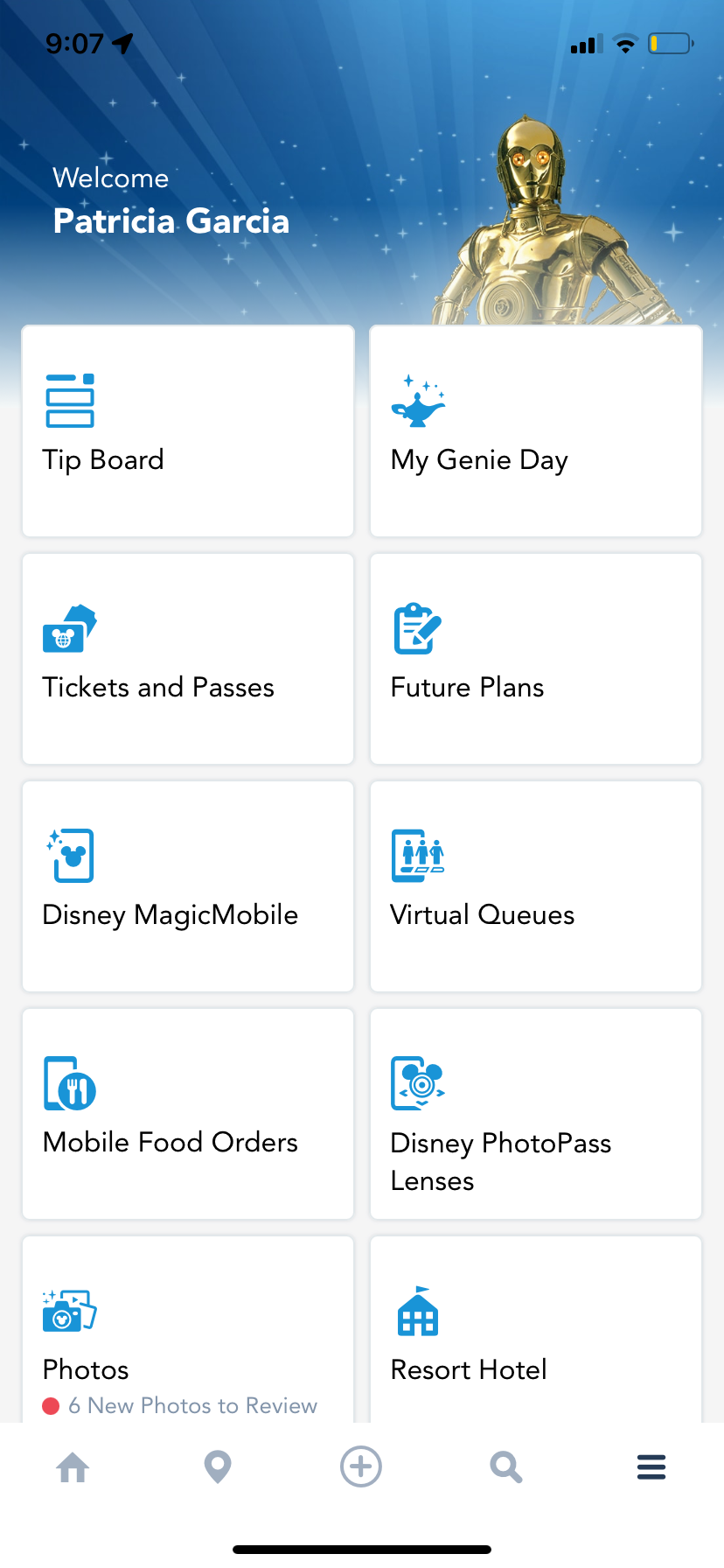Viewport: 724px width, 1568px height.
Task: Select the hamburger menu tab
Action: 651,1466
